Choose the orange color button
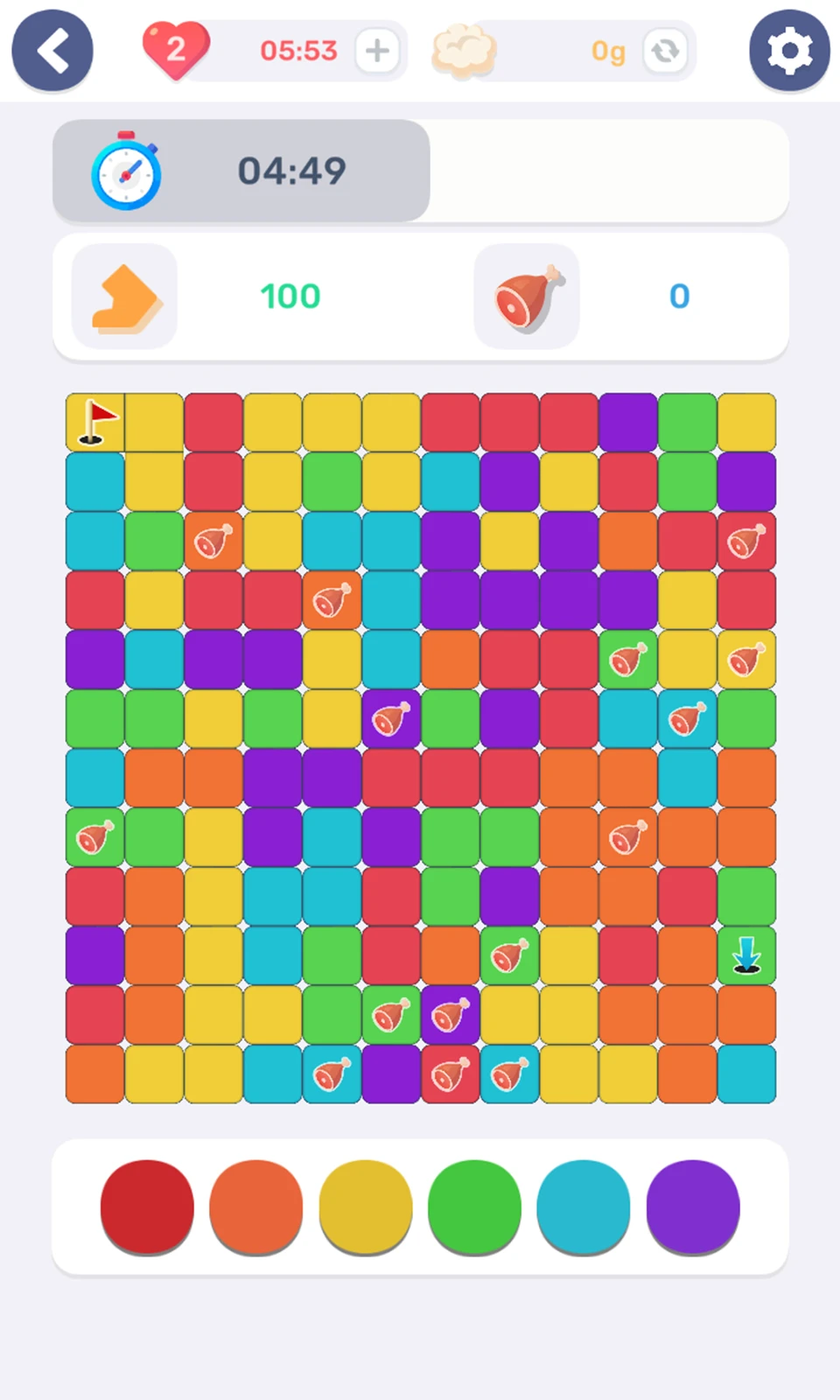The image size is (840, 1400). (x=256, y=1207)
